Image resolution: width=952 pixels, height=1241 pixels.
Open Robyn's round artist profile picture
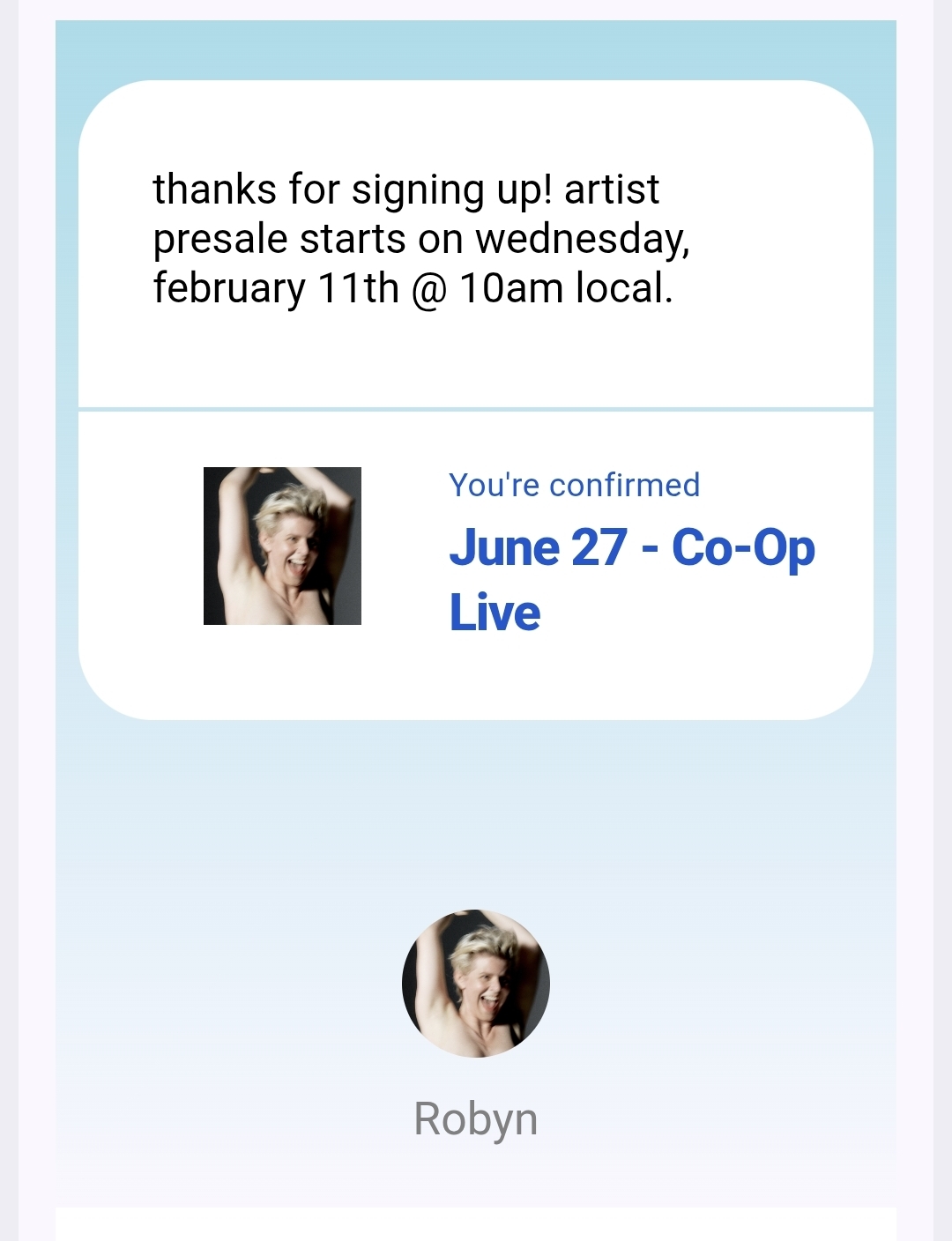[x=476, y=983]
